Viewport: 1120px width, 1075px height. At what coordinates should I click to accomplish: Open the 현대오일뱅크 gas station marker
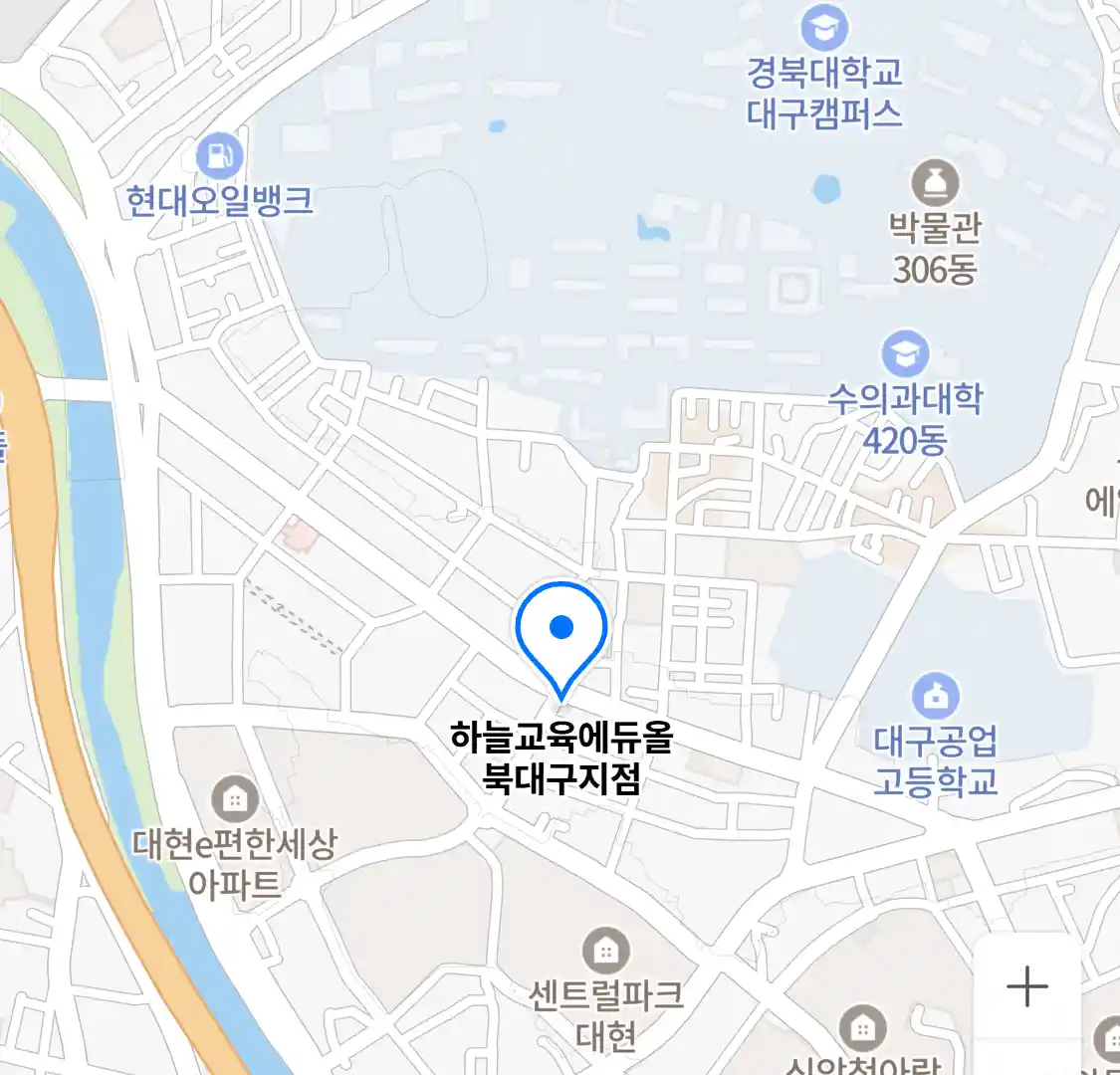[219, 157]
